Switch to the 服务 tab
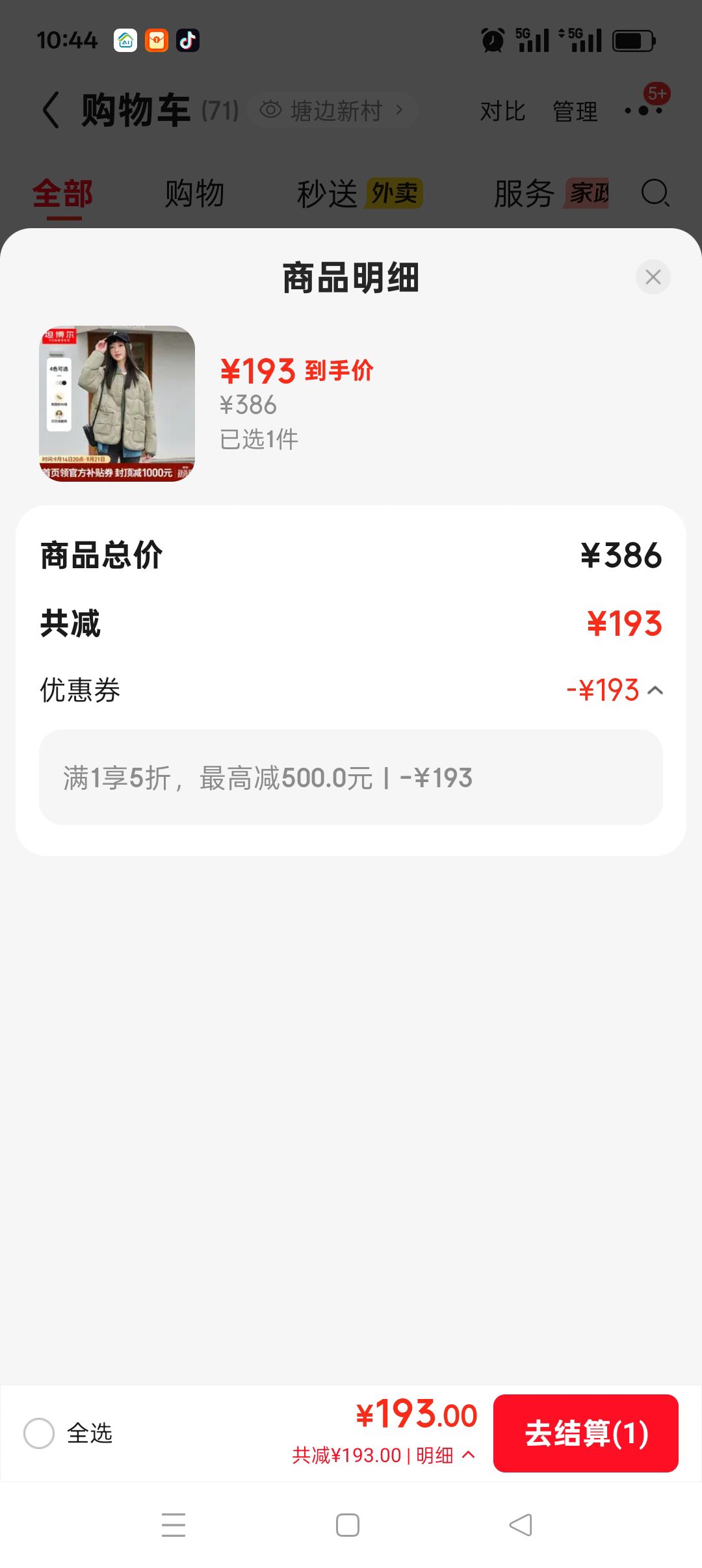Image resolution: width=702 pixels, height=1568 pixels. point(551,194)
